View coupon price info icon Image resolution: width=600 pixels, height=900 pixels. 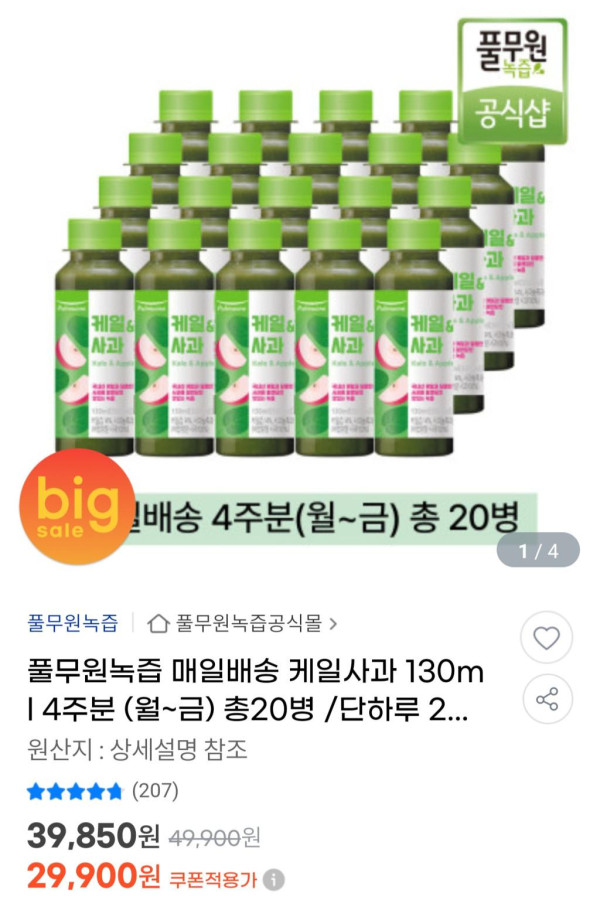click(274, 879)
